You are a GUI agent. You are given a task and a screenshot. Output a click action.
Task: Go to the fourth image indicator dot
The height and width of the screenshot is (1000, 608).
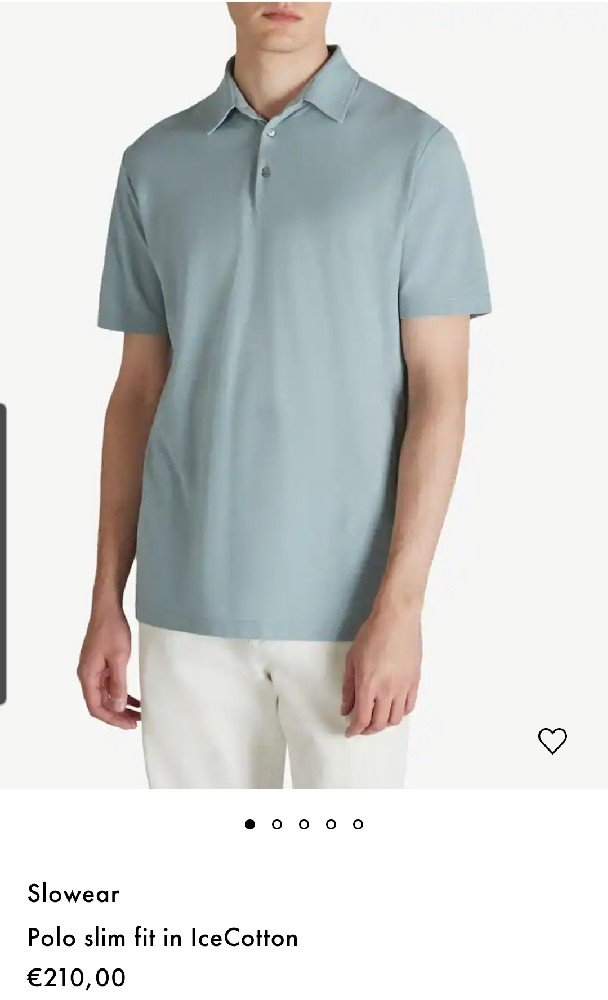click(331, 824)
